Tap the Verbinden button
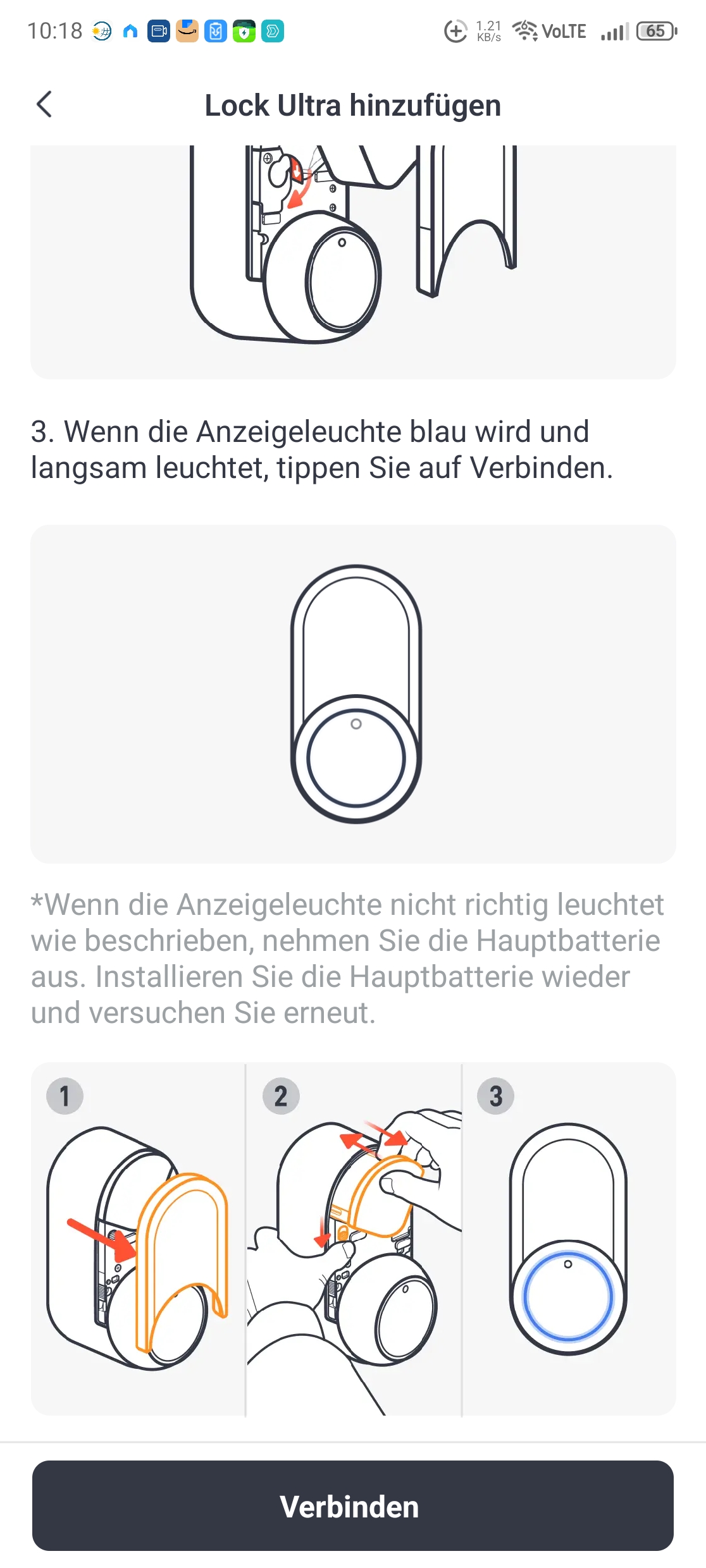The height and width of the screenshot is (1568, 706). click(353, 1505)
